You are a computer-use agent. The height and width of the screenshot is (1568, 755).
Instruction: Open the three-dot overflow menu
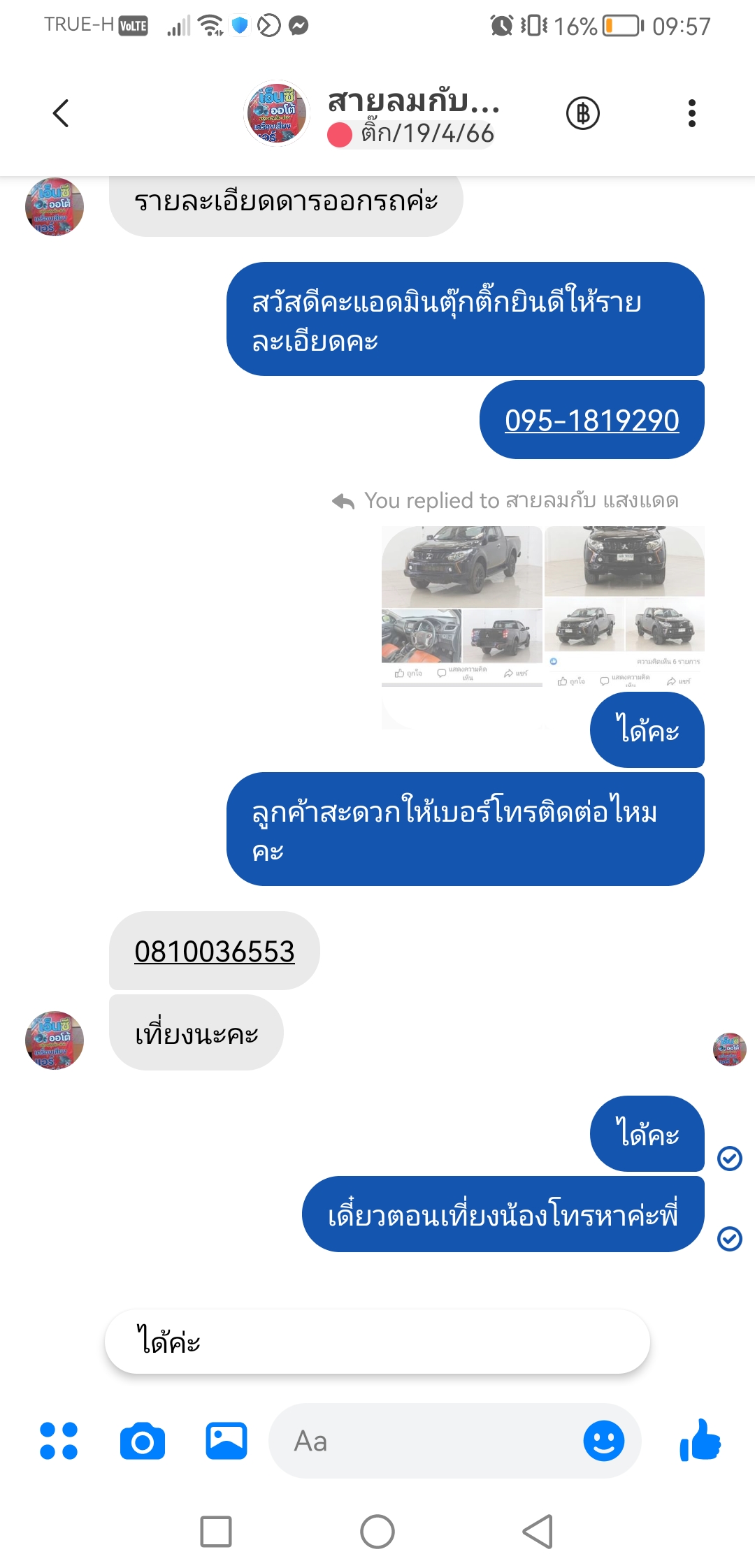click(691, 113)
